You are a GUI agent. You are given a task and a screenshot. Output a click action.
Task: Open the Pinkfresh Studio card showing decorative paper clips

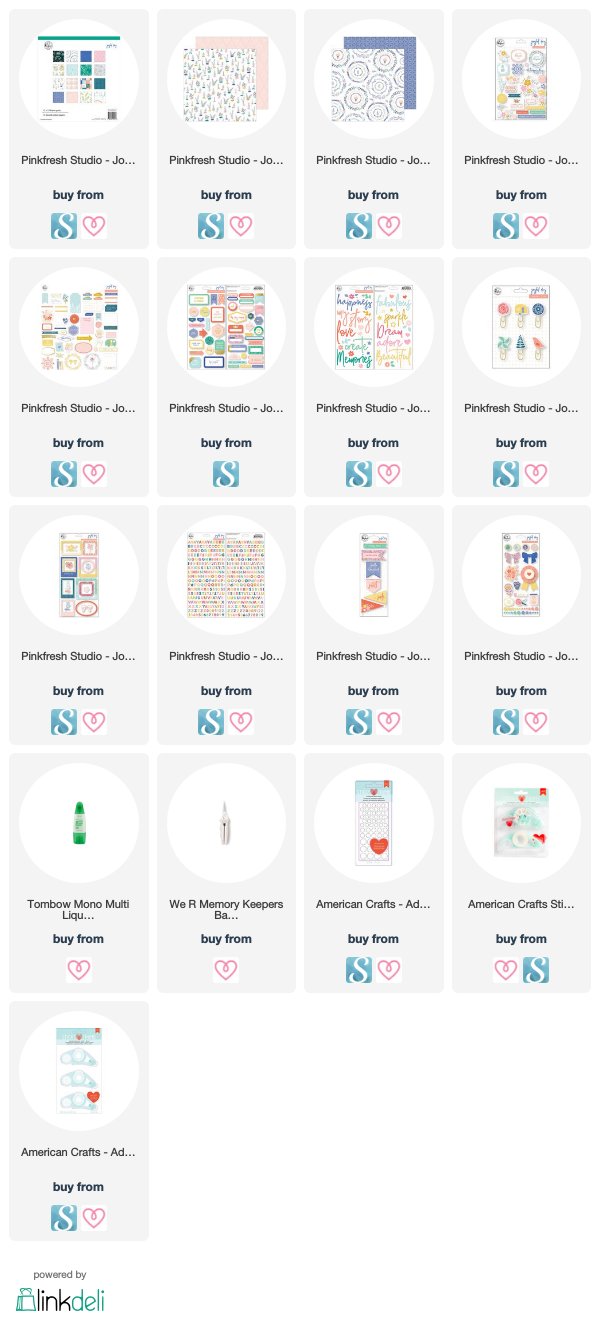(521, 376)
